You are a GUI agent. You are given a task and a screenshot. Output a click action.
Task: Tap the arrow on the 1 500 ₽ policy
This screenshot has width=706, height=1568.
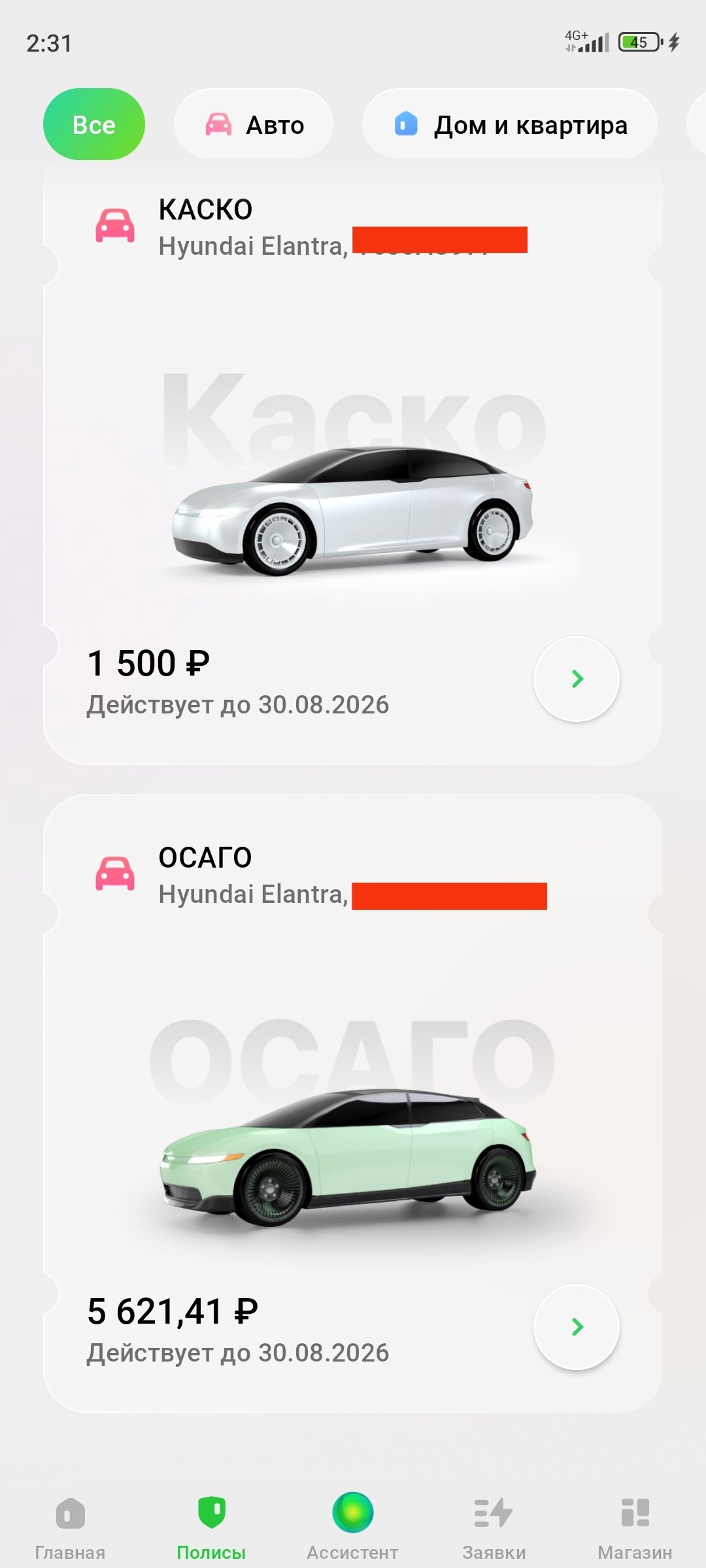(577, 679)
